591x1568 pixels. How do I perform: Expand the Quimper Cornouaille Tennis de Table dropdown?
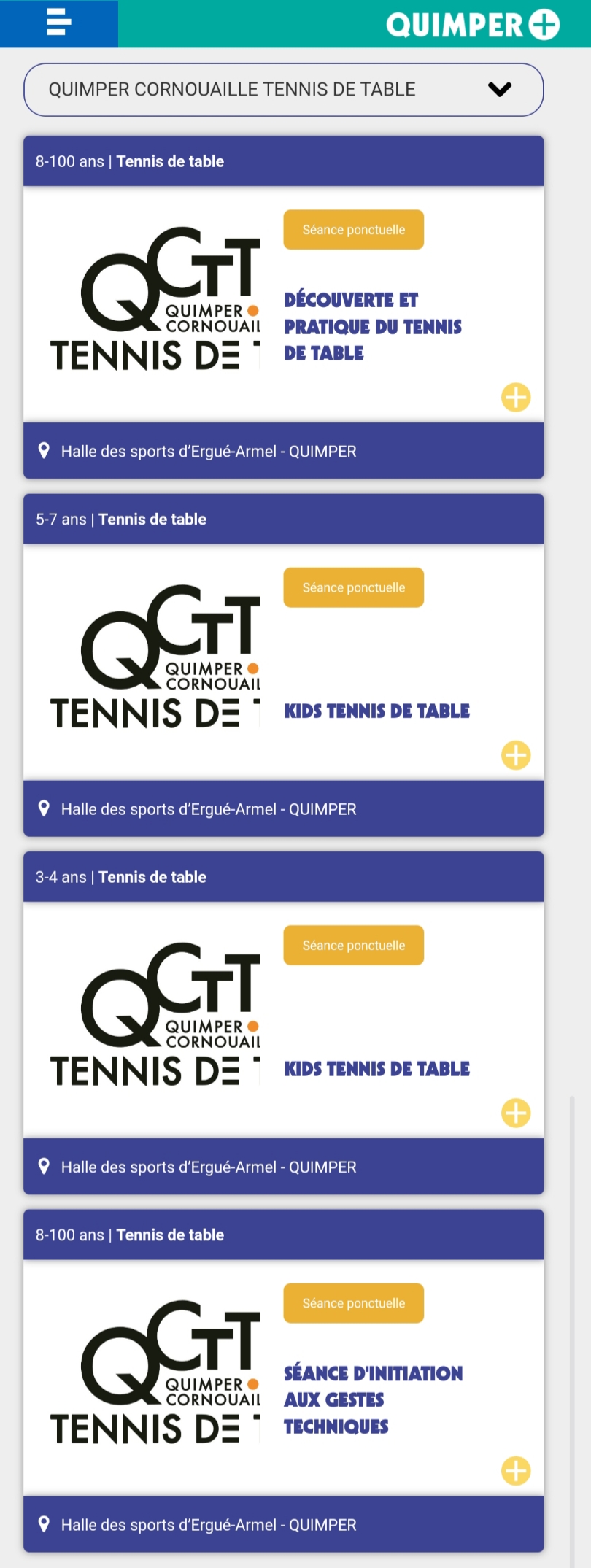point(283,90)
